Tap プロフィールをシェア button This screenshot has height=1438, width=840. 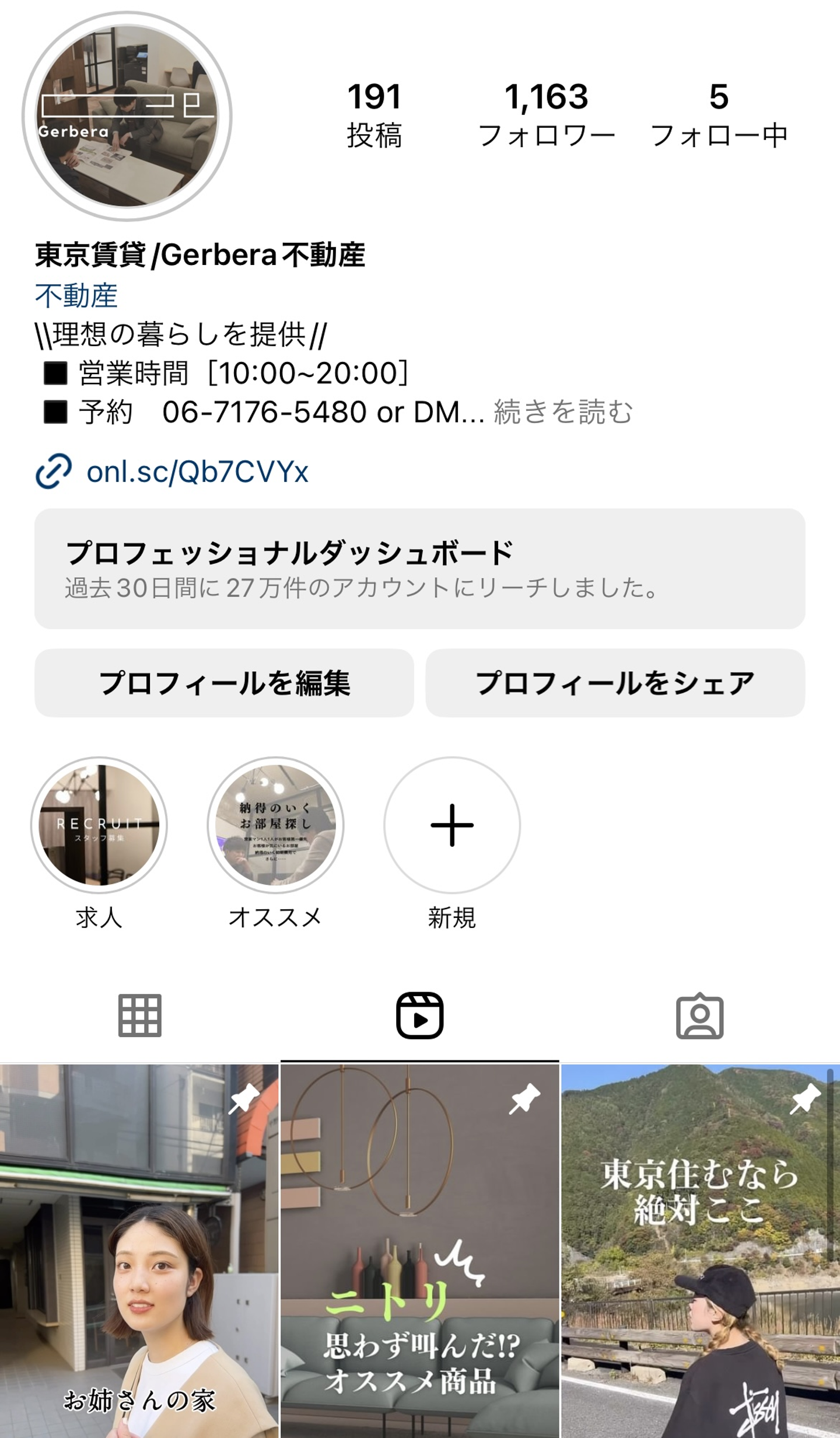pyautogui.click(x=615, y=683)
